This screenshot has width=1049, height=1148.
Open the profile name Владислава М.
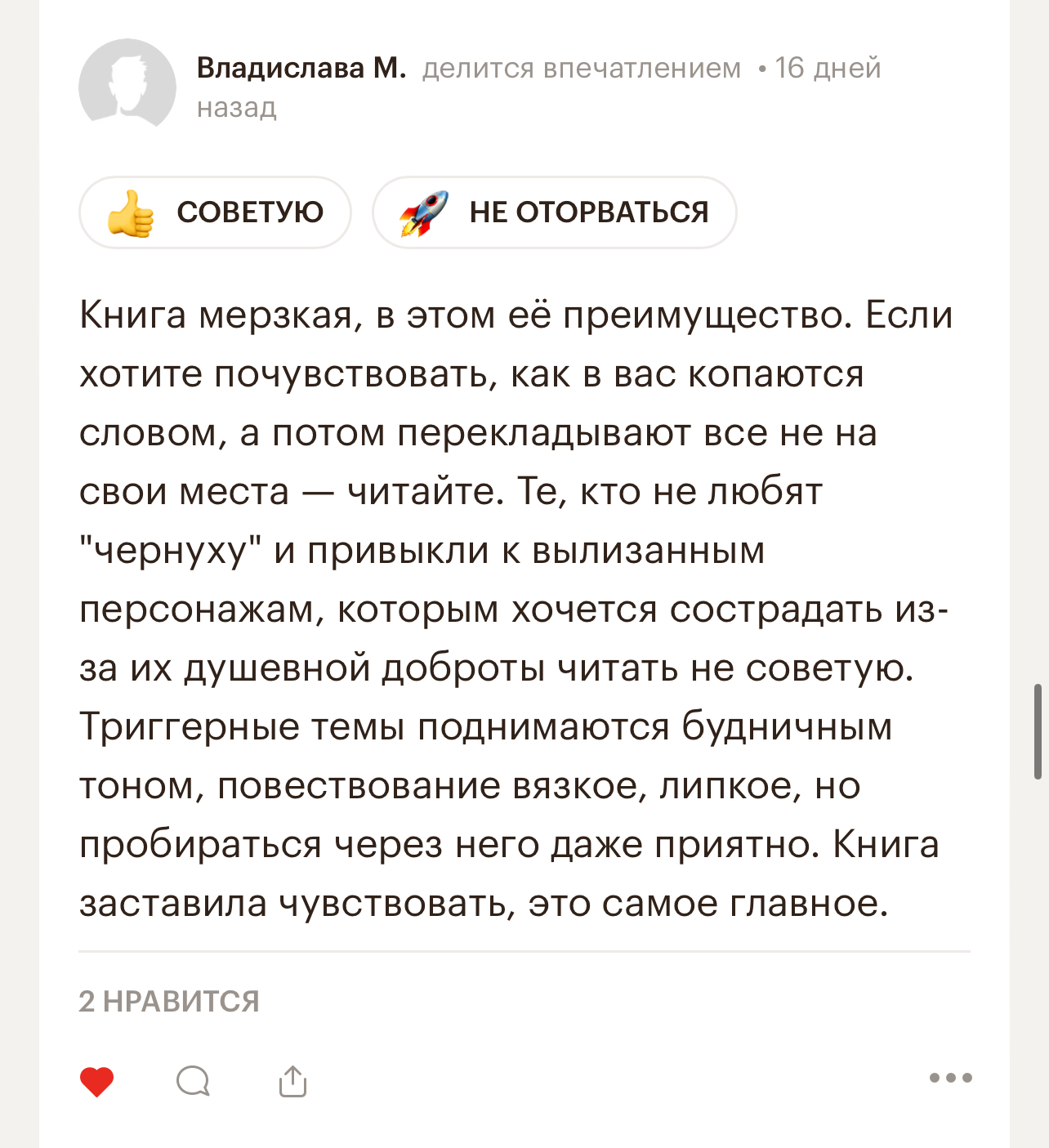301,68
